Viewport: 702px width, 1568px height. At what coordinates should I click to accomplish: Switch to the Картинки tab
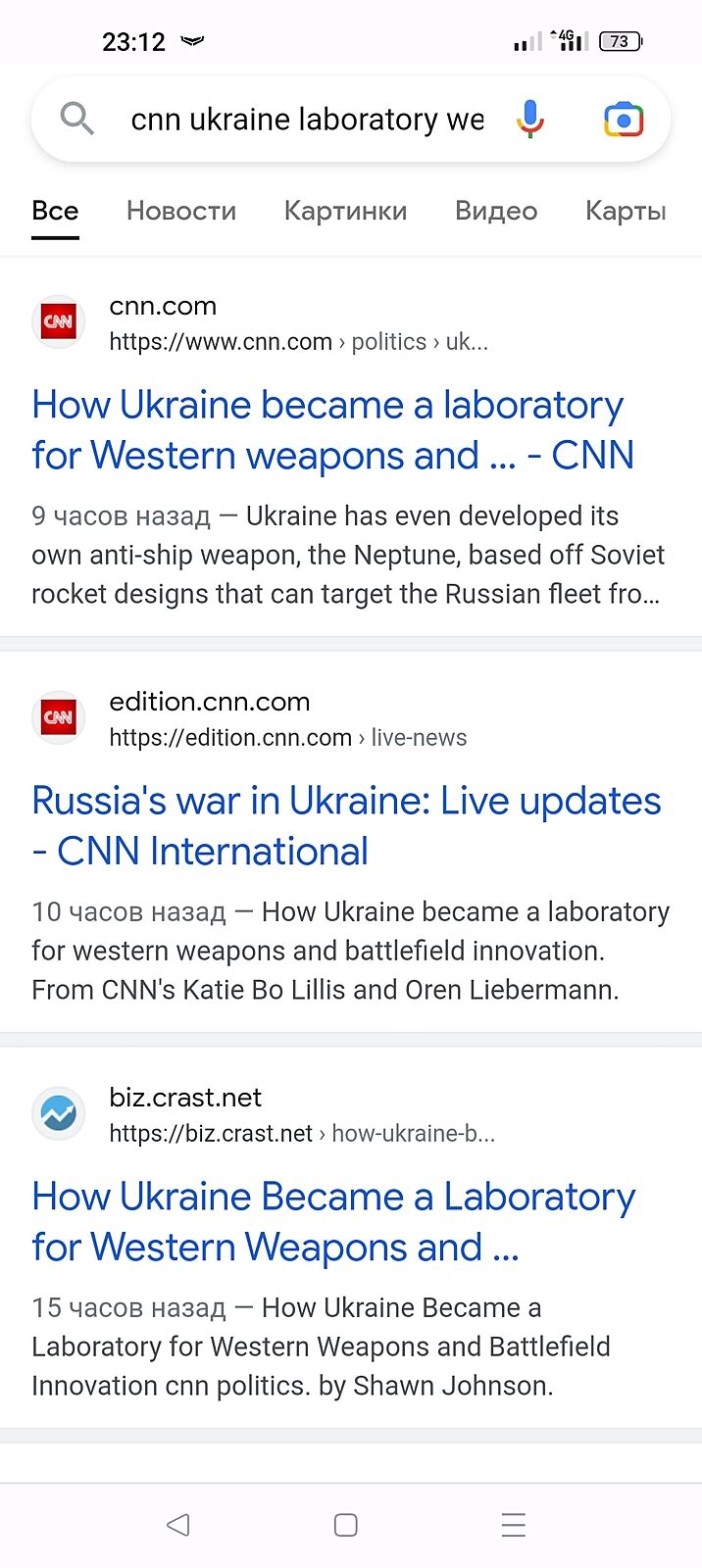345,211
